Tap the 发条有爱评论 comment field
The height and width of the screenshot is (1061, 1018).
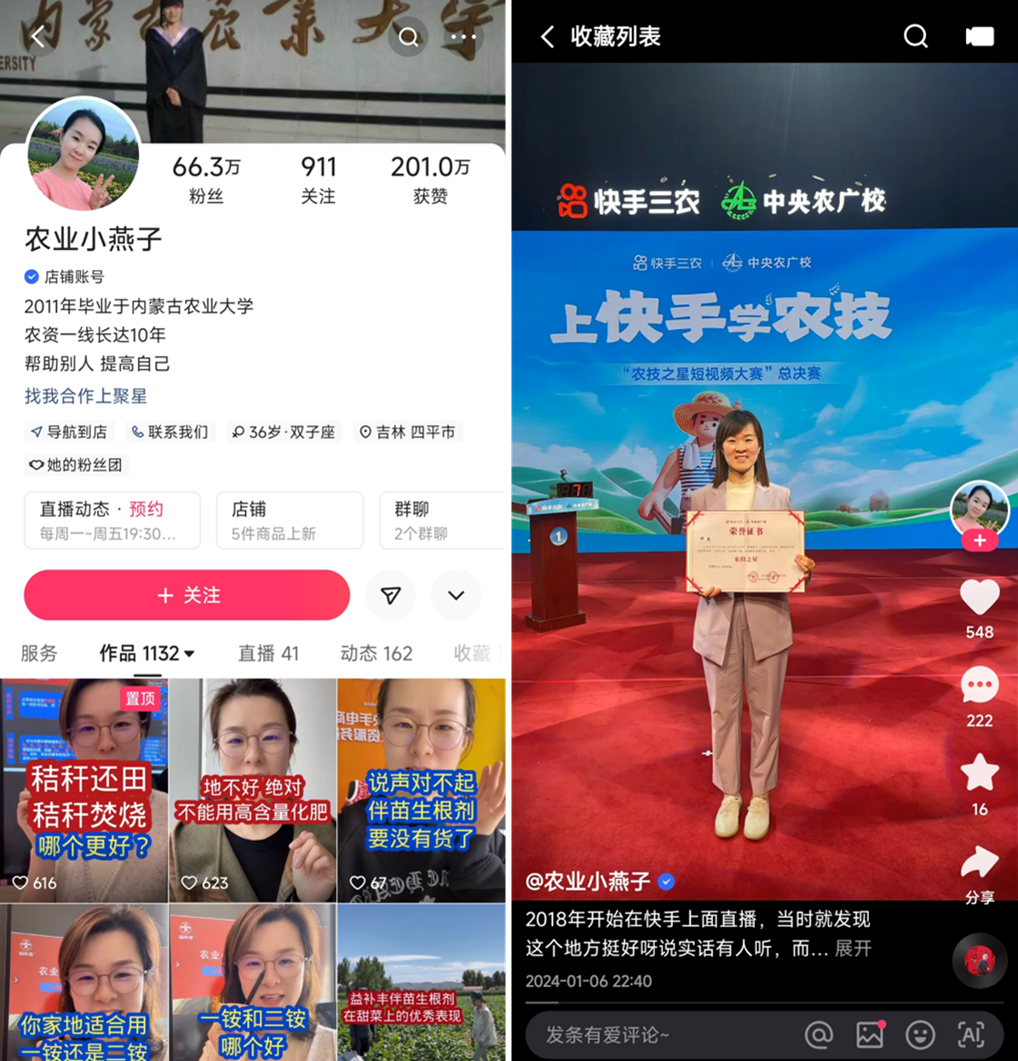click(660, 1035)
